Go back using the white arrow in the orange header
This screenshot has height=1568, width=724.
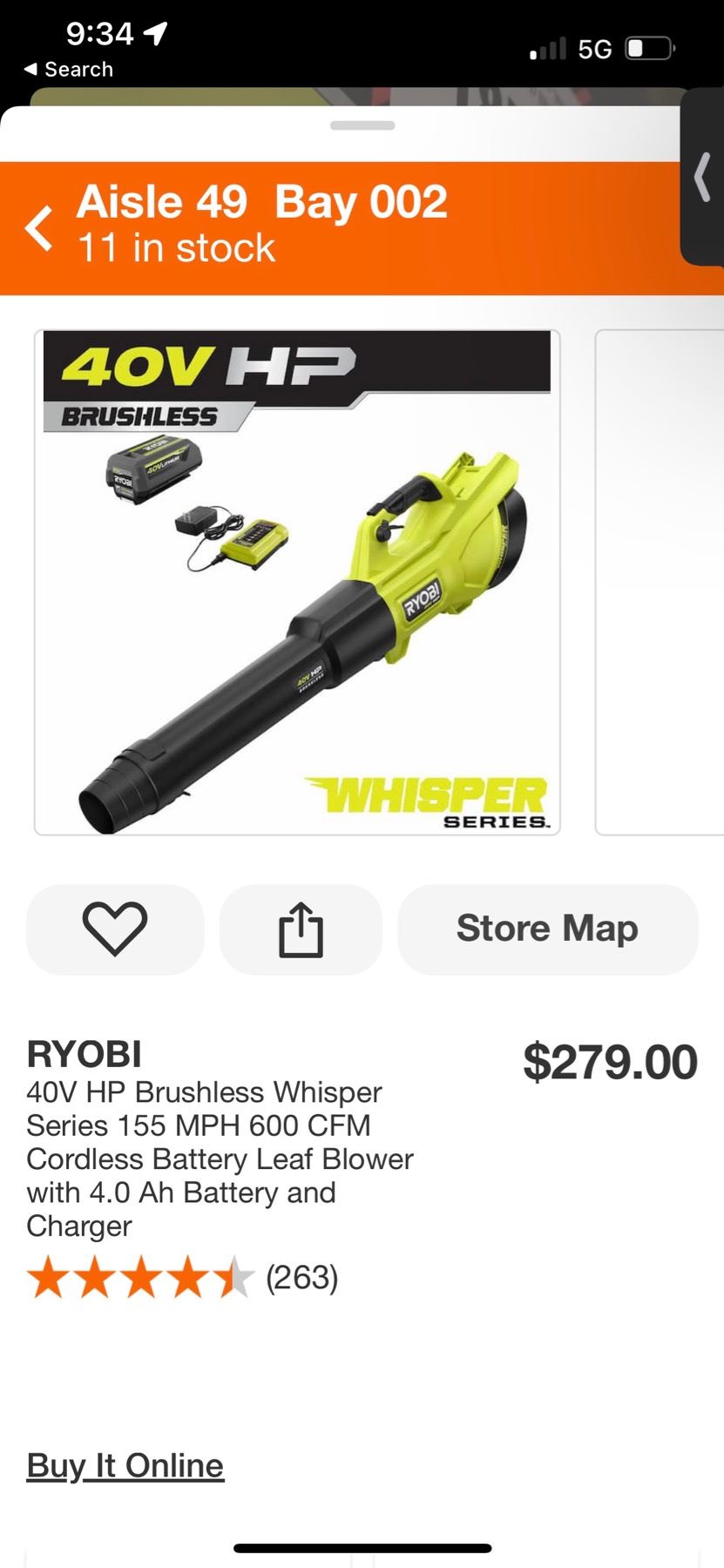coord(39,229)
